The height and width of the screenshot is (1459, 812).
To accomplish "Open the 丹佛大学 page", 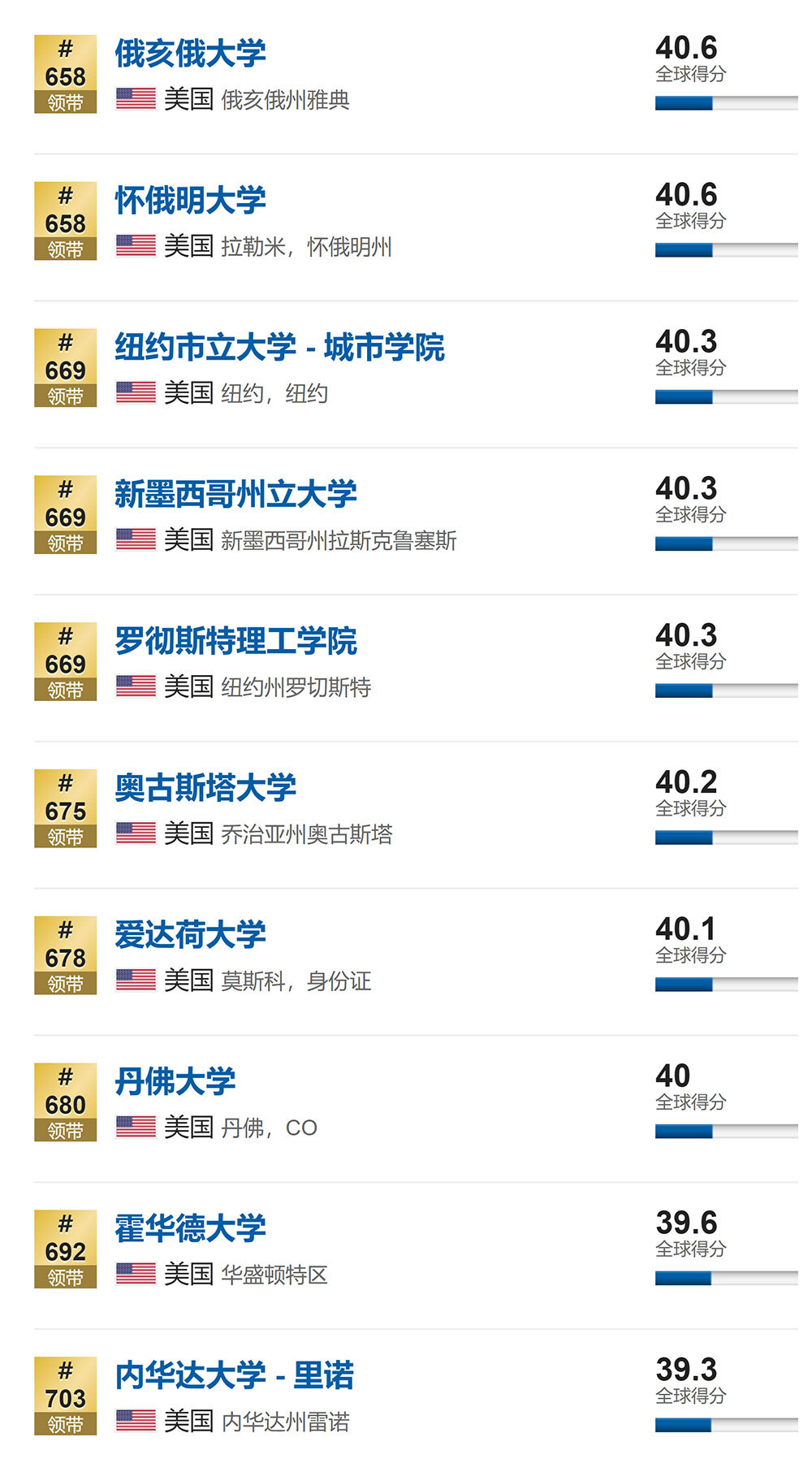I will [175, 1083].
